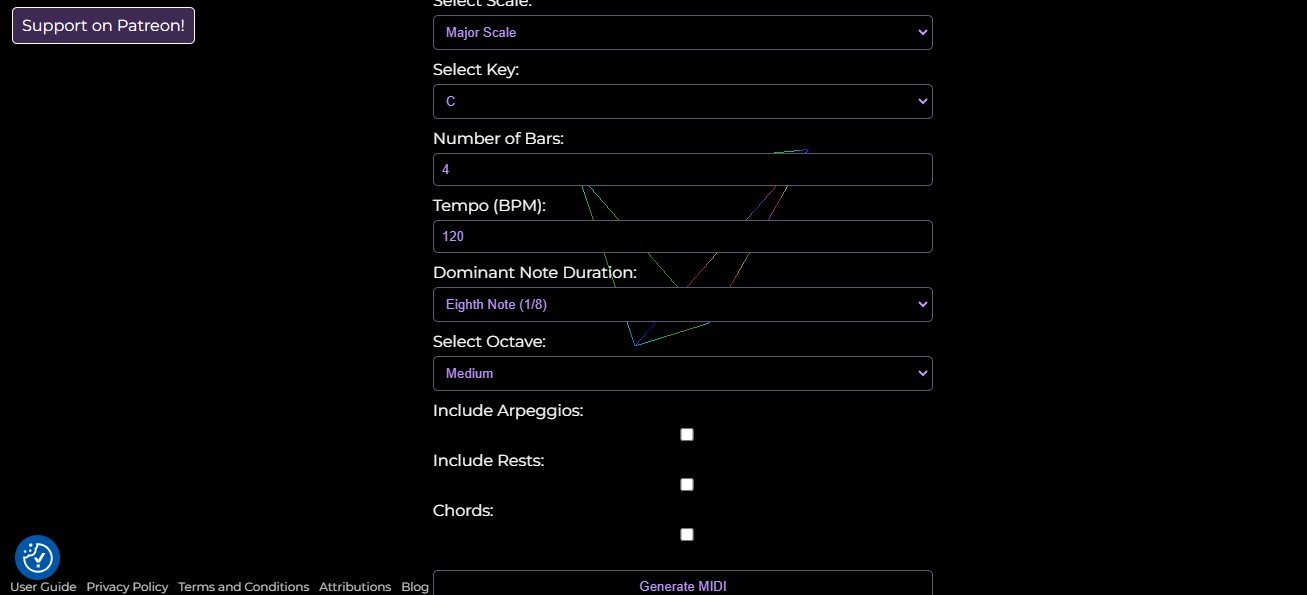Enable the Include Arpeggios checkbox
The height and width of the screenshot is (595, 1307).
(687, 435)
